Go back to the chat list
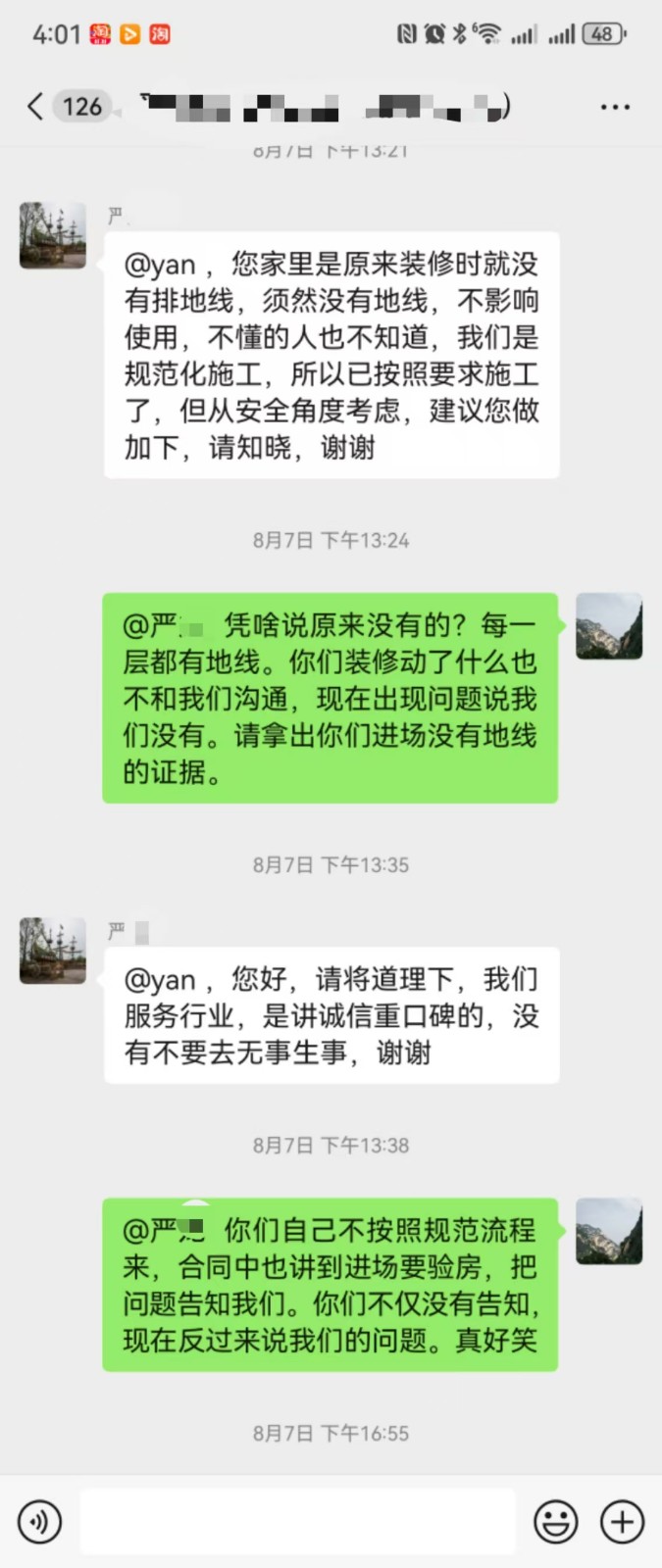The width and height of the screenshot is (662, 1568). 36,106
